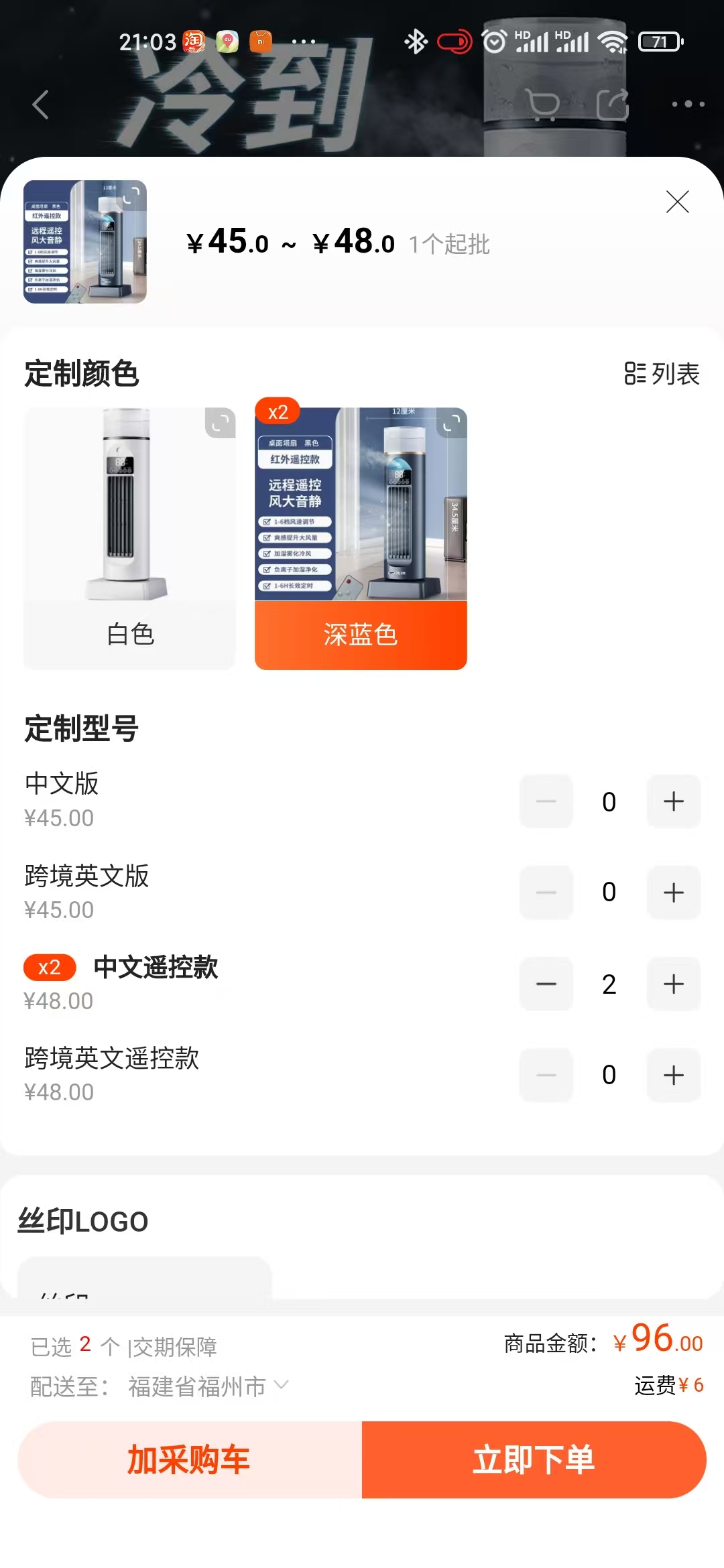Decrease 中文遥控款 quantity by one

point(546,984)
